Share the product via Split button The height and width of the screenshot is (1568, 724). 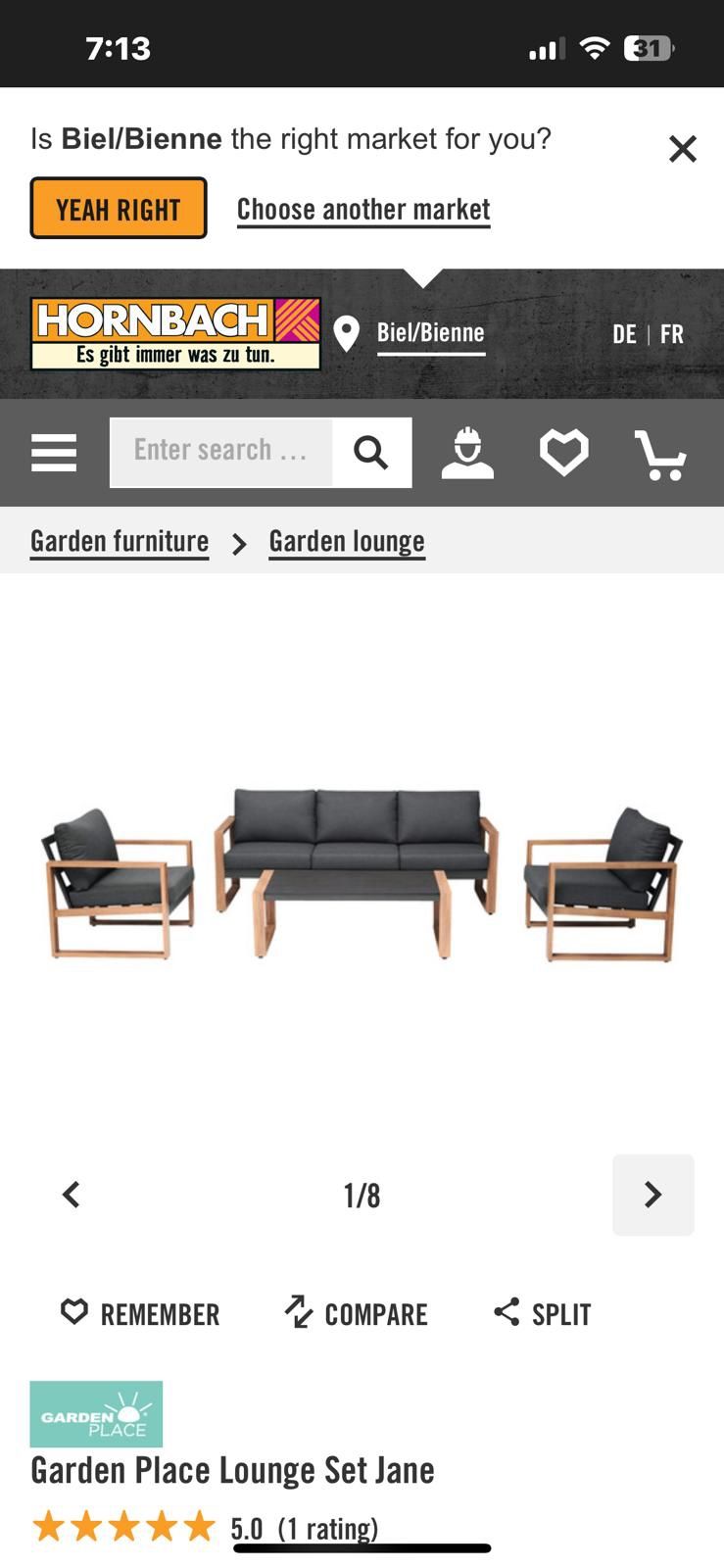pyautogui.click(x=543, y=1313)
